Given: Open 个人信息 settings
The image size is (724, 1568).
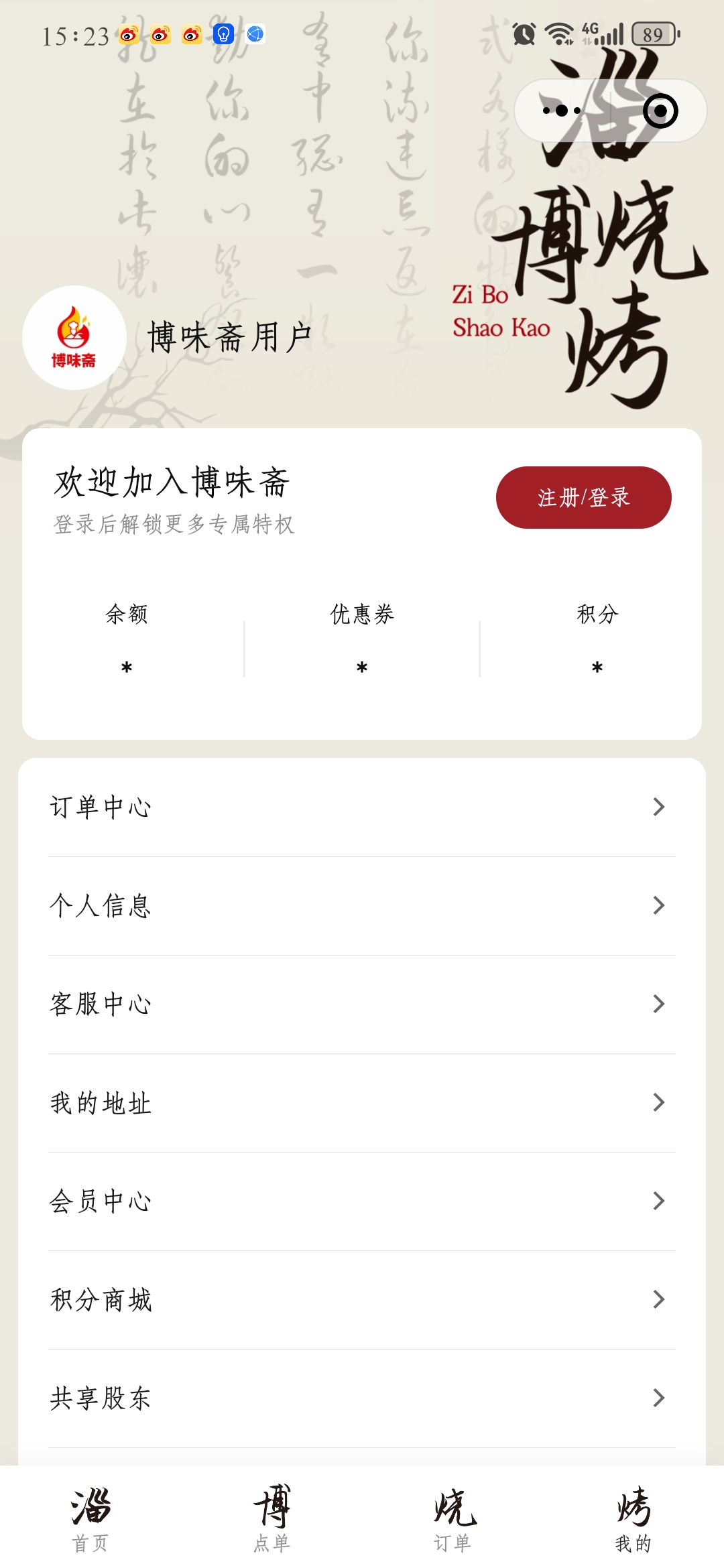Looking at the screenshot, I should coord(362,905).
